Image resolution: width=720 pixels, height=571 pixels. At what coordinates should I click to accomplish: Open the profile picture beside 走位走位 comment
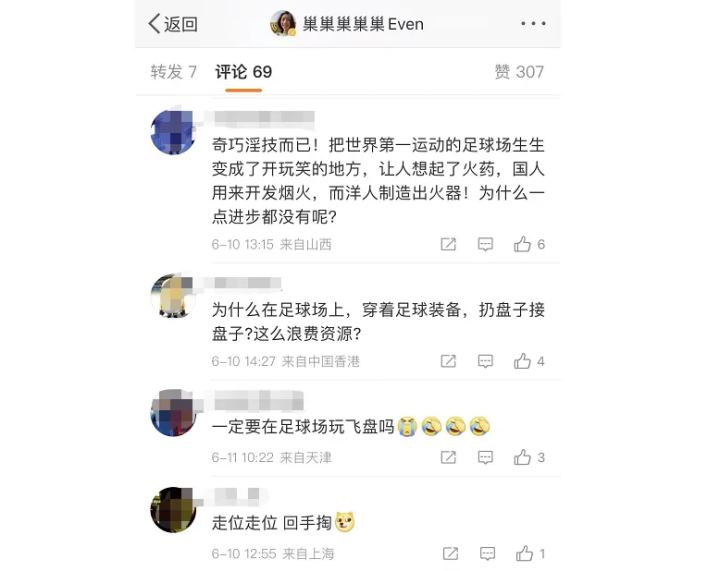[x=173, y=510]
